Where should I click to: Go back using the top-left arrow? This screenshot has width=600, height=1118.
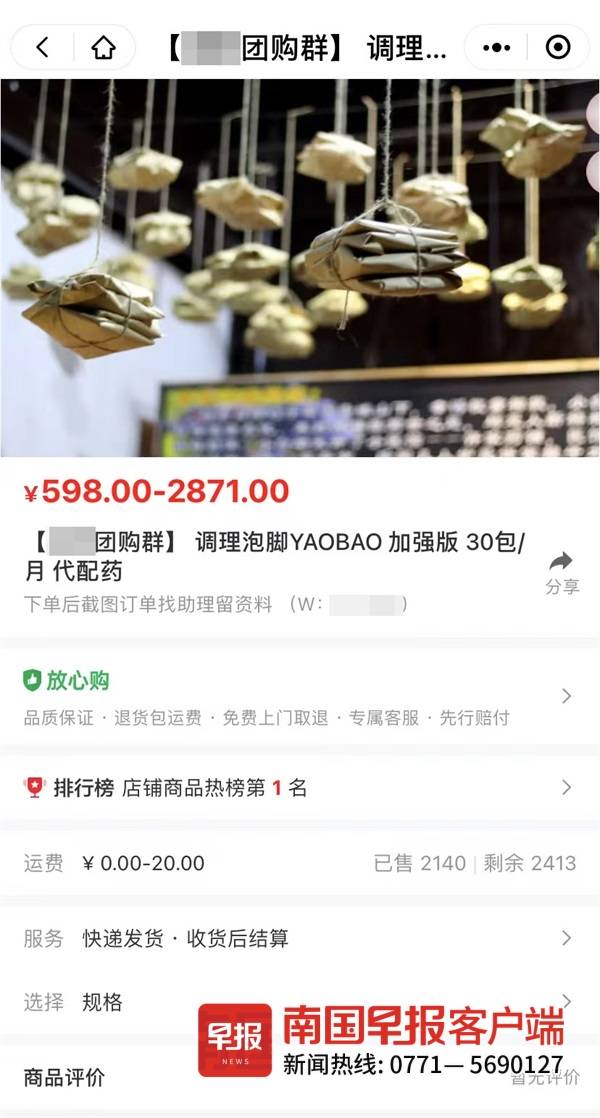(42, 47)
